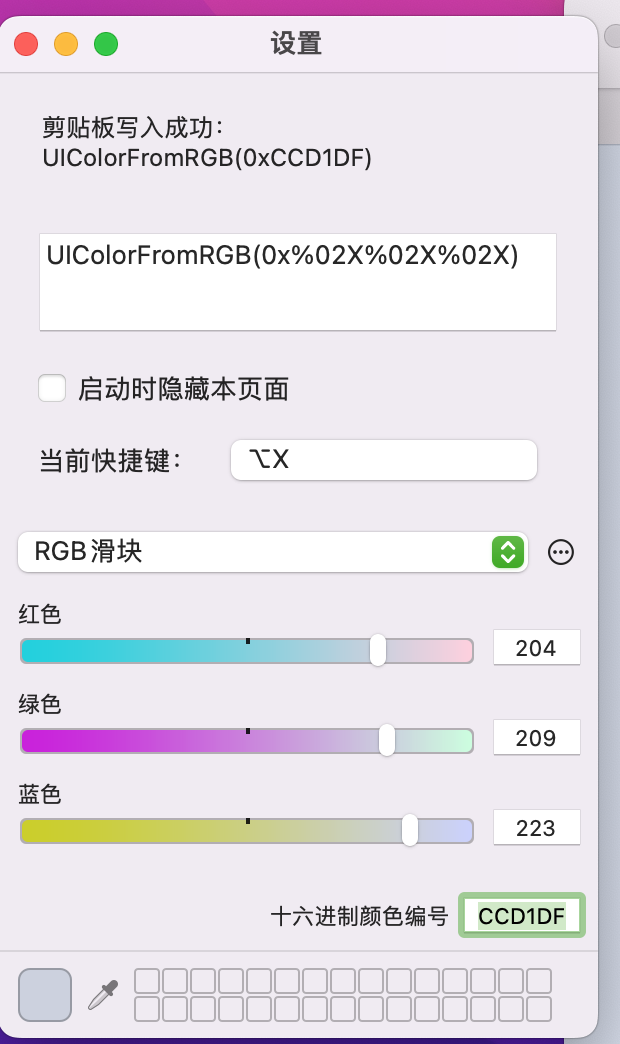Select the 蓝色 value field showing 223

[536, 828]
